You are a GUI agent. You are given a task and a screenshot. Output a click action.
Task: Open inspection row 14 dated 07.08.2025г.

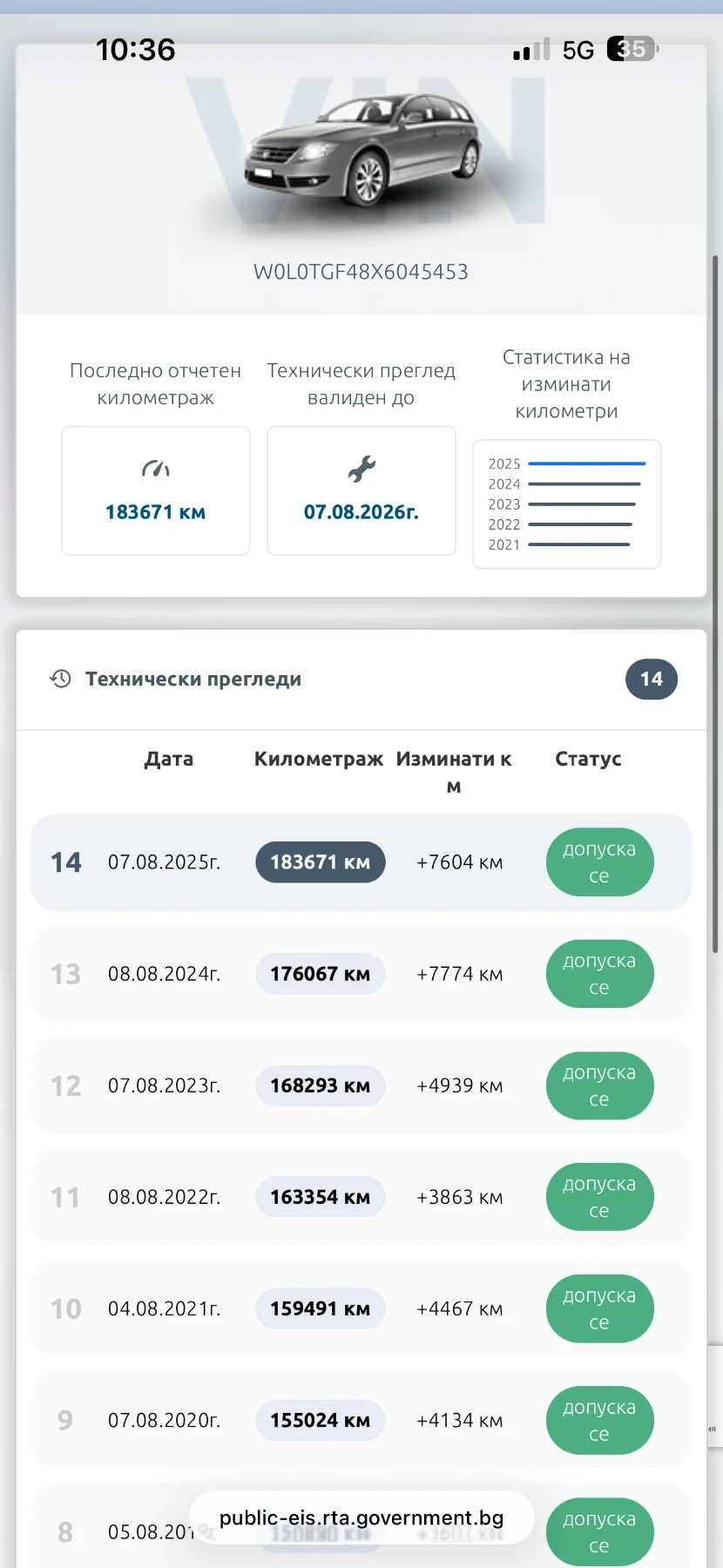[361, 862]
